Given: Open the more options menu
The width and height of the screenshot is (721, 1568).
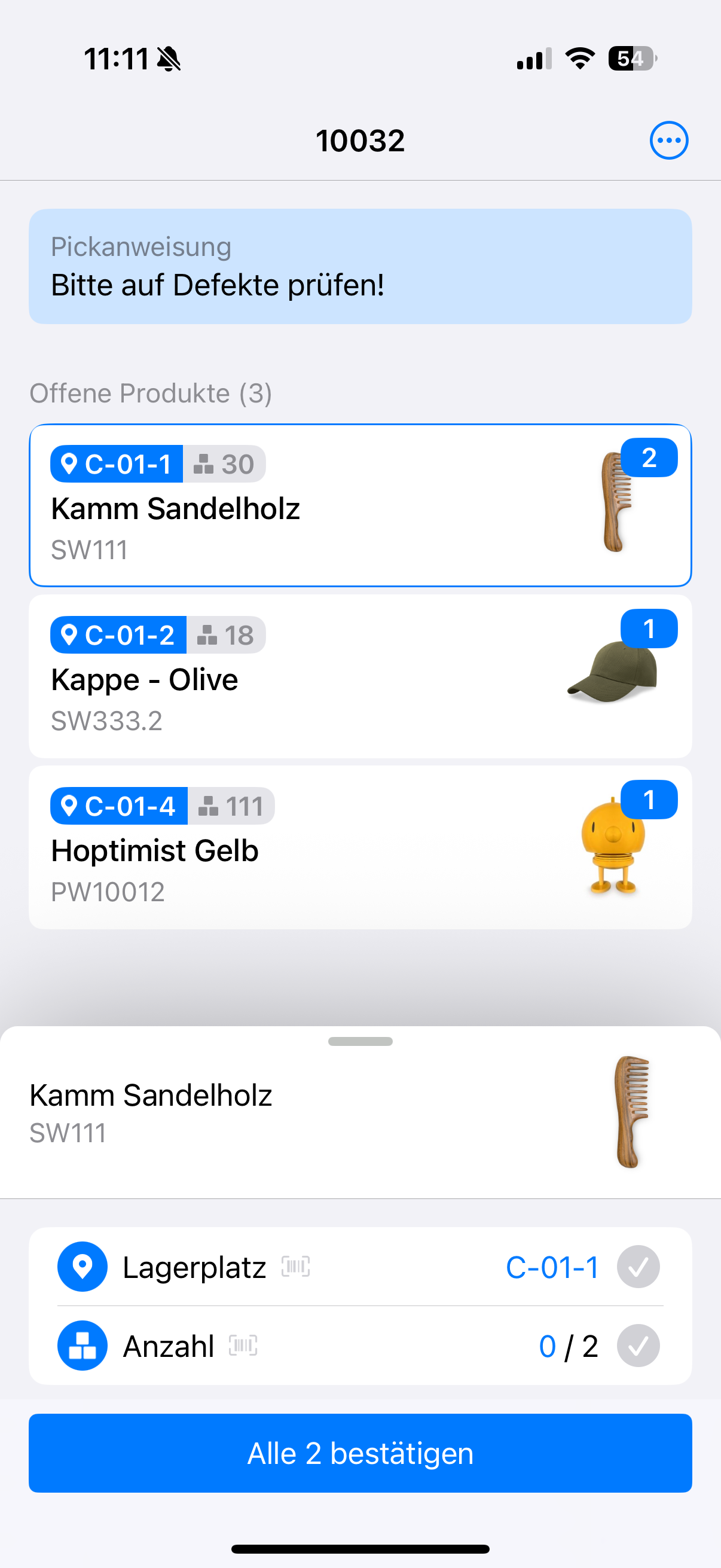Looking at the screenshot, I should tap(668, 141).
